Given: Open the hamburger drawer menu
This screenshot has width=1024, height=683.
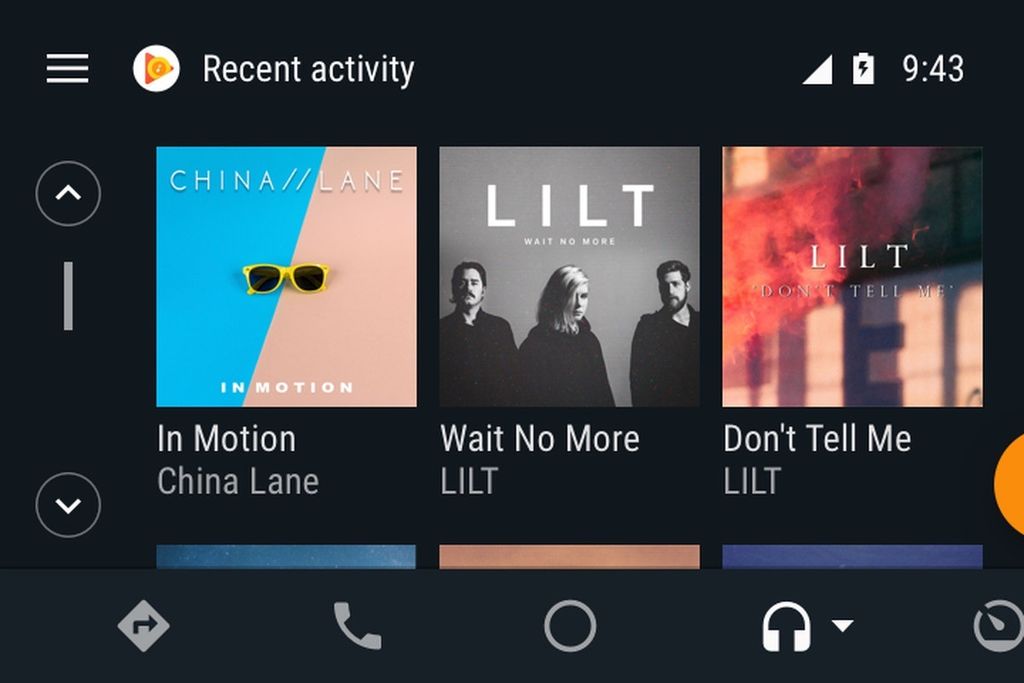Looking at the screenshot, I should point(67,69).
